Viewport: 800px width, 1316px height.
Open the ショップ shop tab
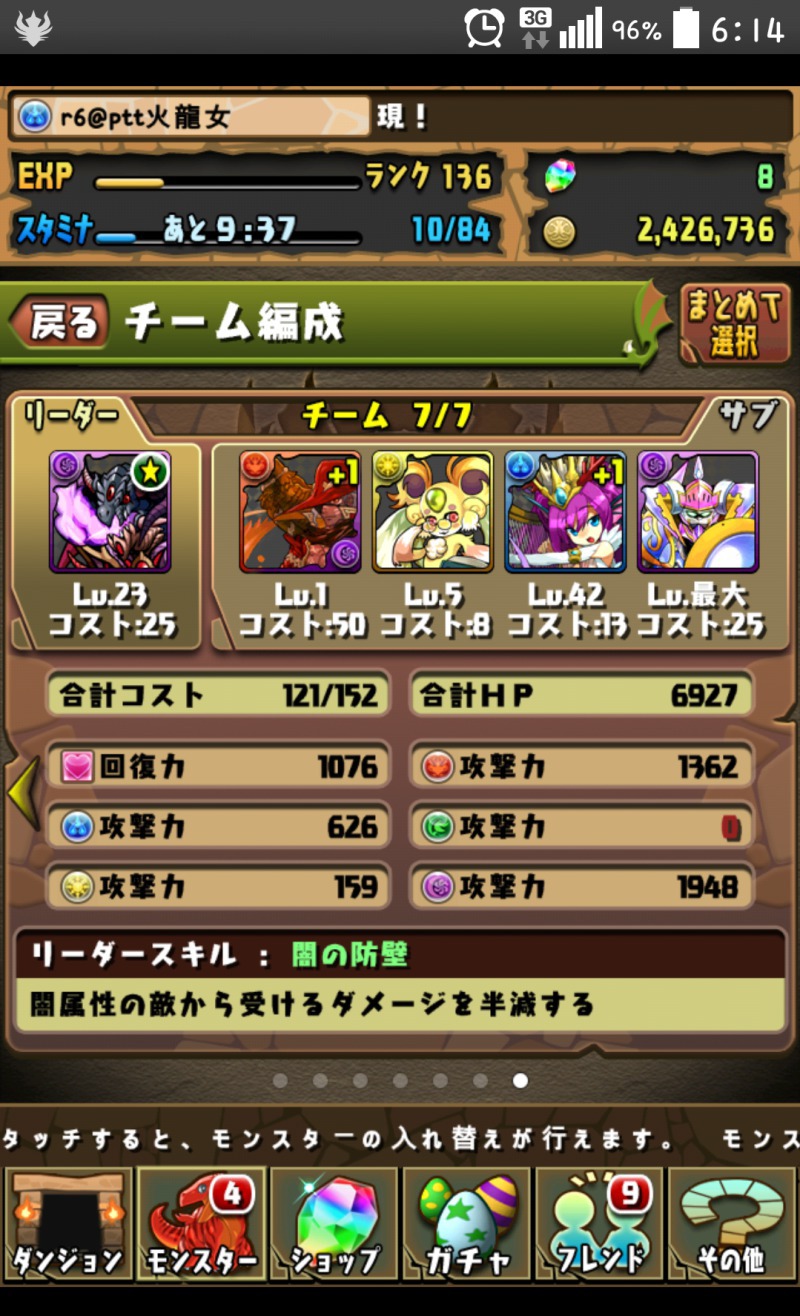(x=334, y=1224)
